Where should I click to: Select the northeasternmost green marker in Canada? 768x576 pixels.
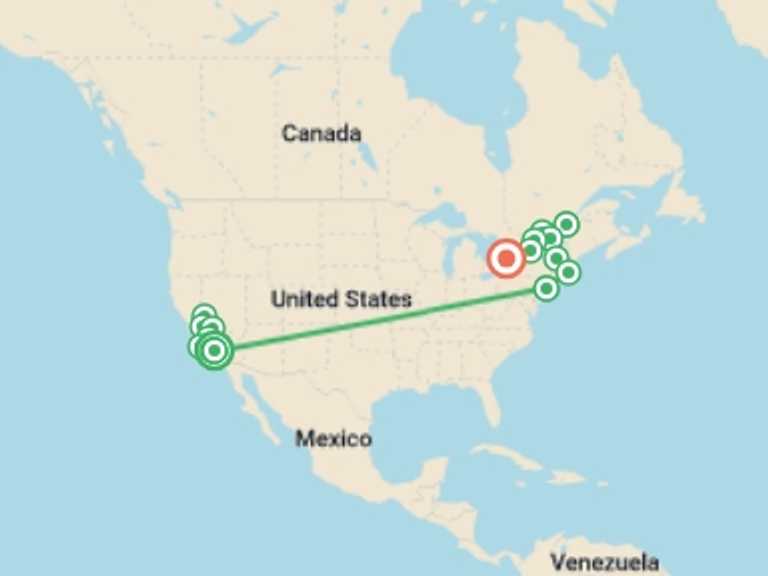tap(567, 224)
